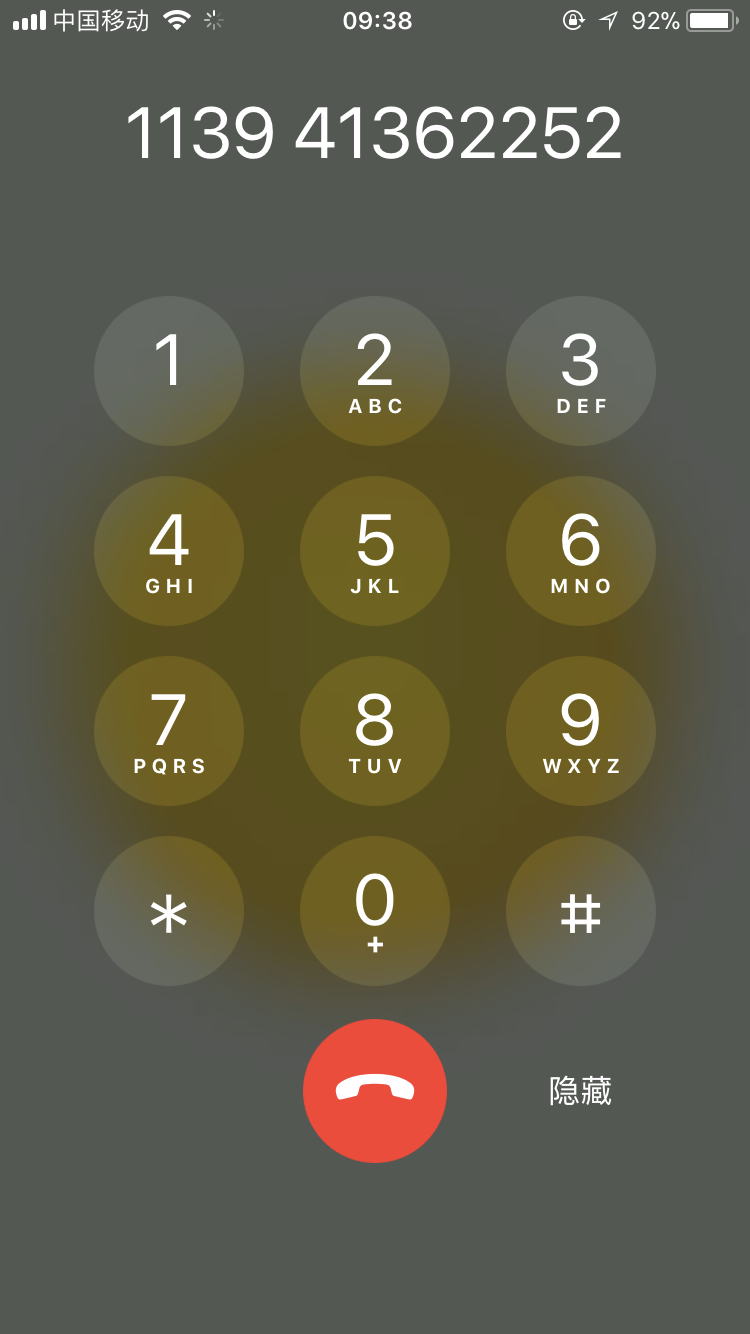End the call with the red button
750x1334 pixels.
point(375,1091)
